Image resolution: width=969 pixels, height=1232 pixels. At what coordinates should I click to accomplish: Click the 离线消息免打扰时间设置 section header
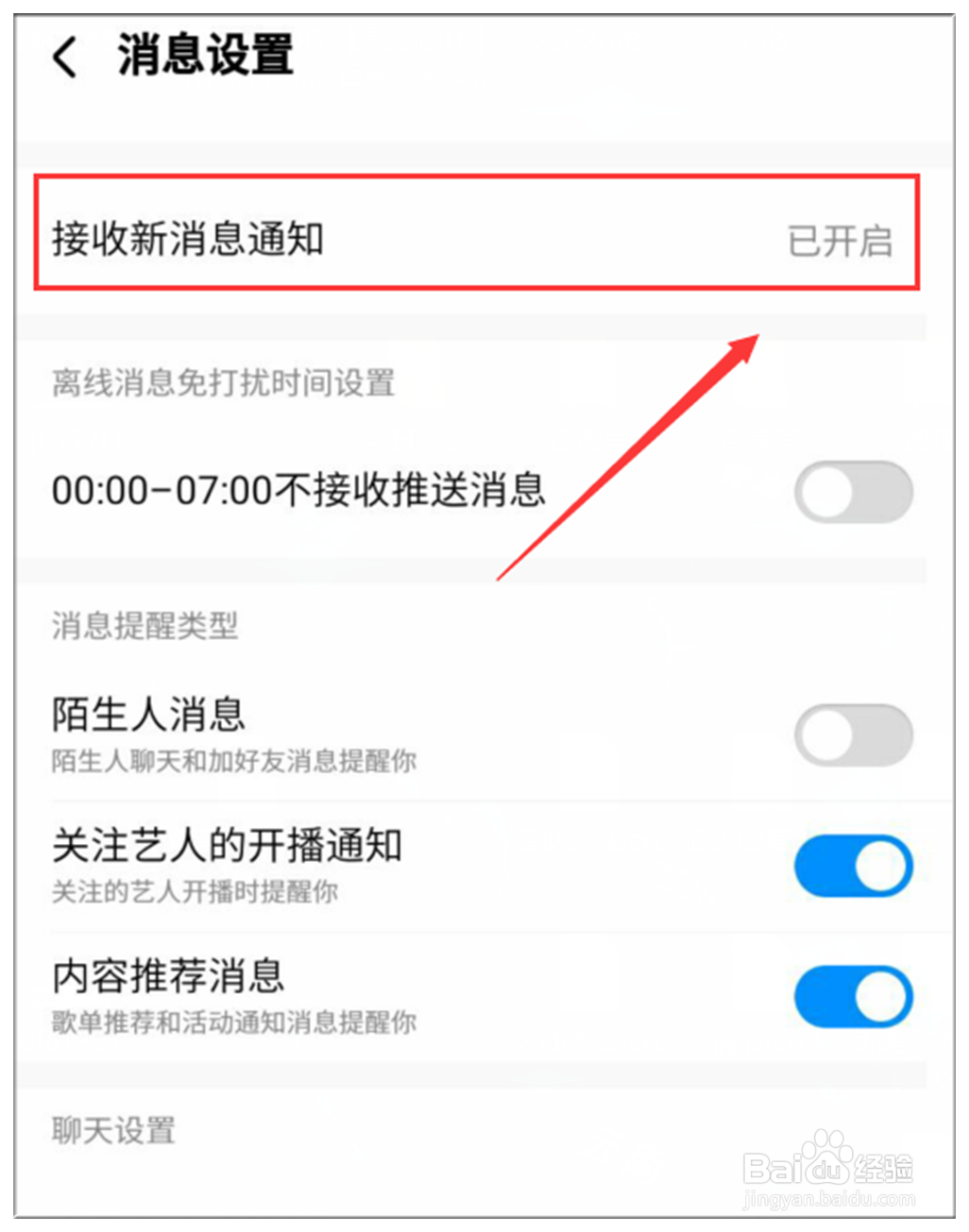223,382
